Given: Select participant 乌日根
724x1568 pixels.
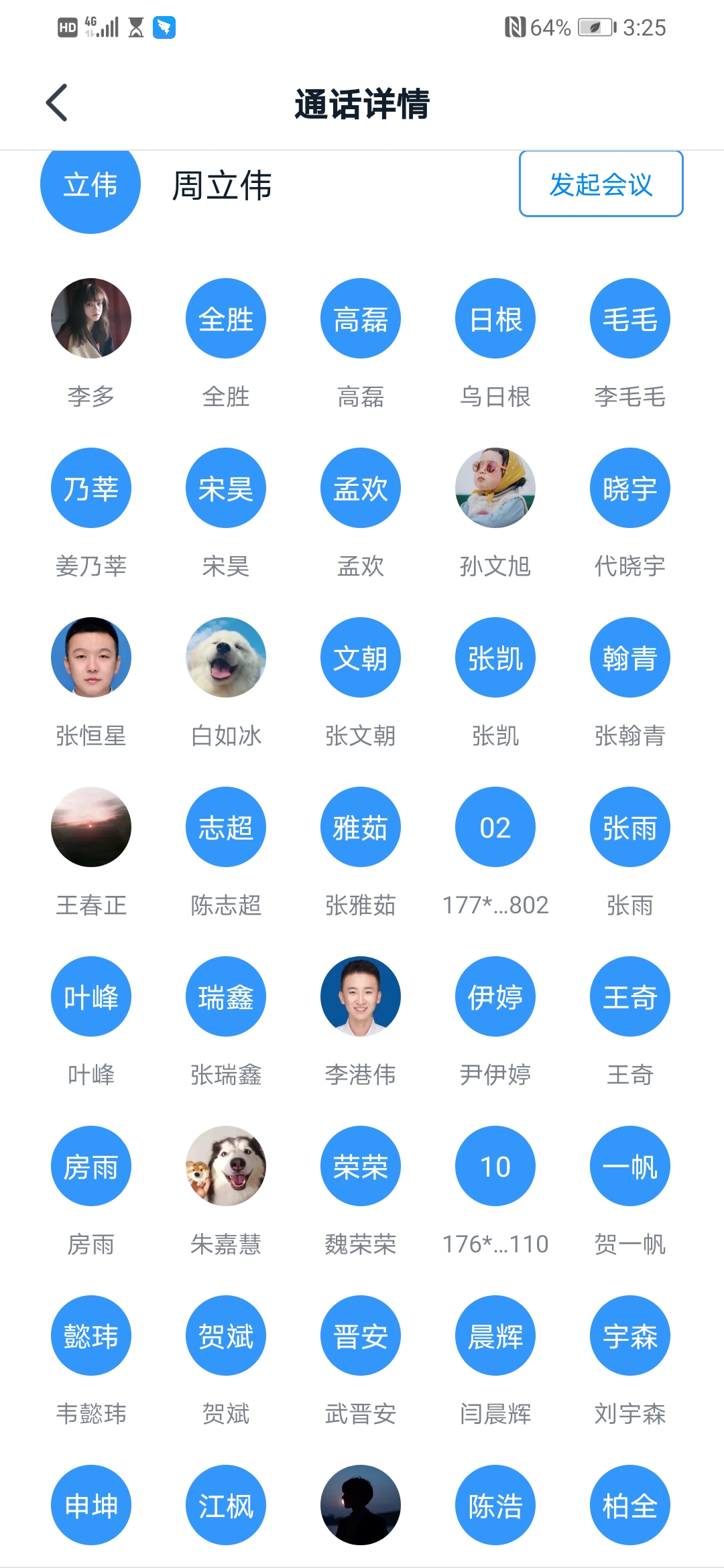Looking at the screenshot, I should pyautogui.click(x=495, y=318).
